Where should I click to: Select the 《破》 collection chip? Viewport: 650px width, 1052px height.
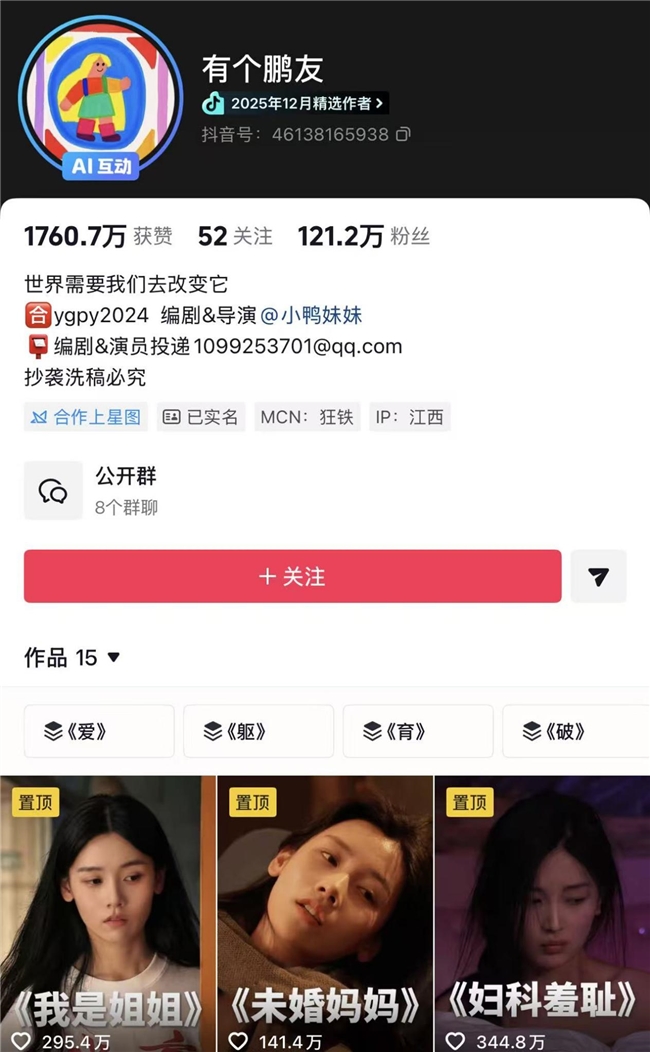pyautogui.click(x=575, y=731)
